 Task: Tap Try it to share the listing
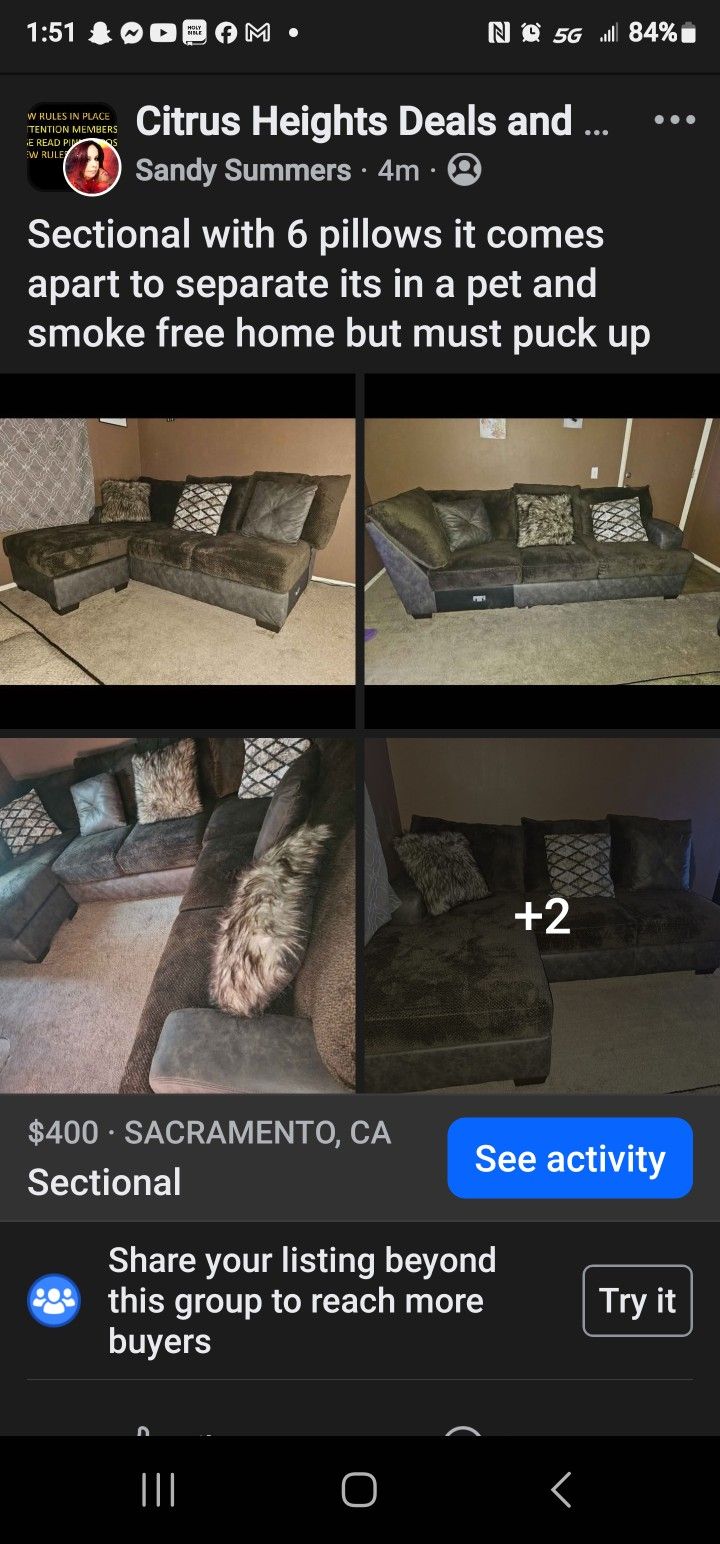(637, 1300)
